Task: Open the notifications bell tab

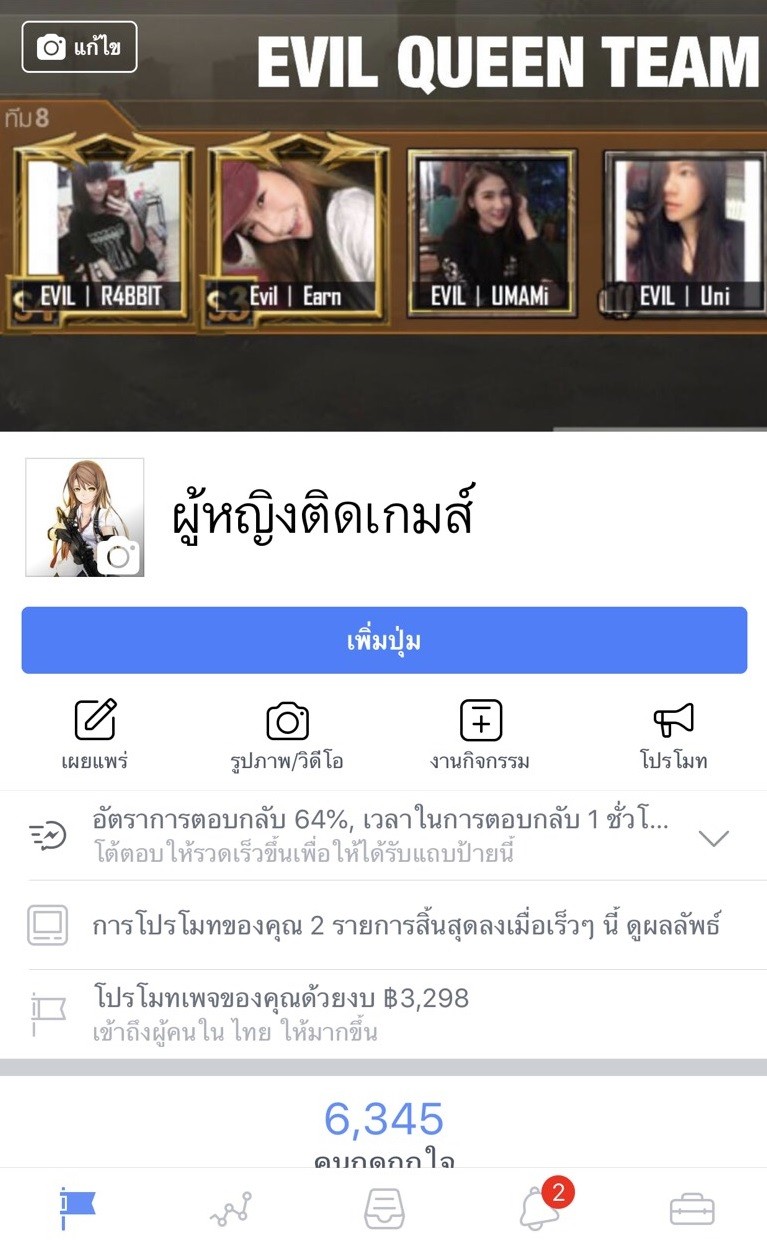Action: (x=538, y=1209)
